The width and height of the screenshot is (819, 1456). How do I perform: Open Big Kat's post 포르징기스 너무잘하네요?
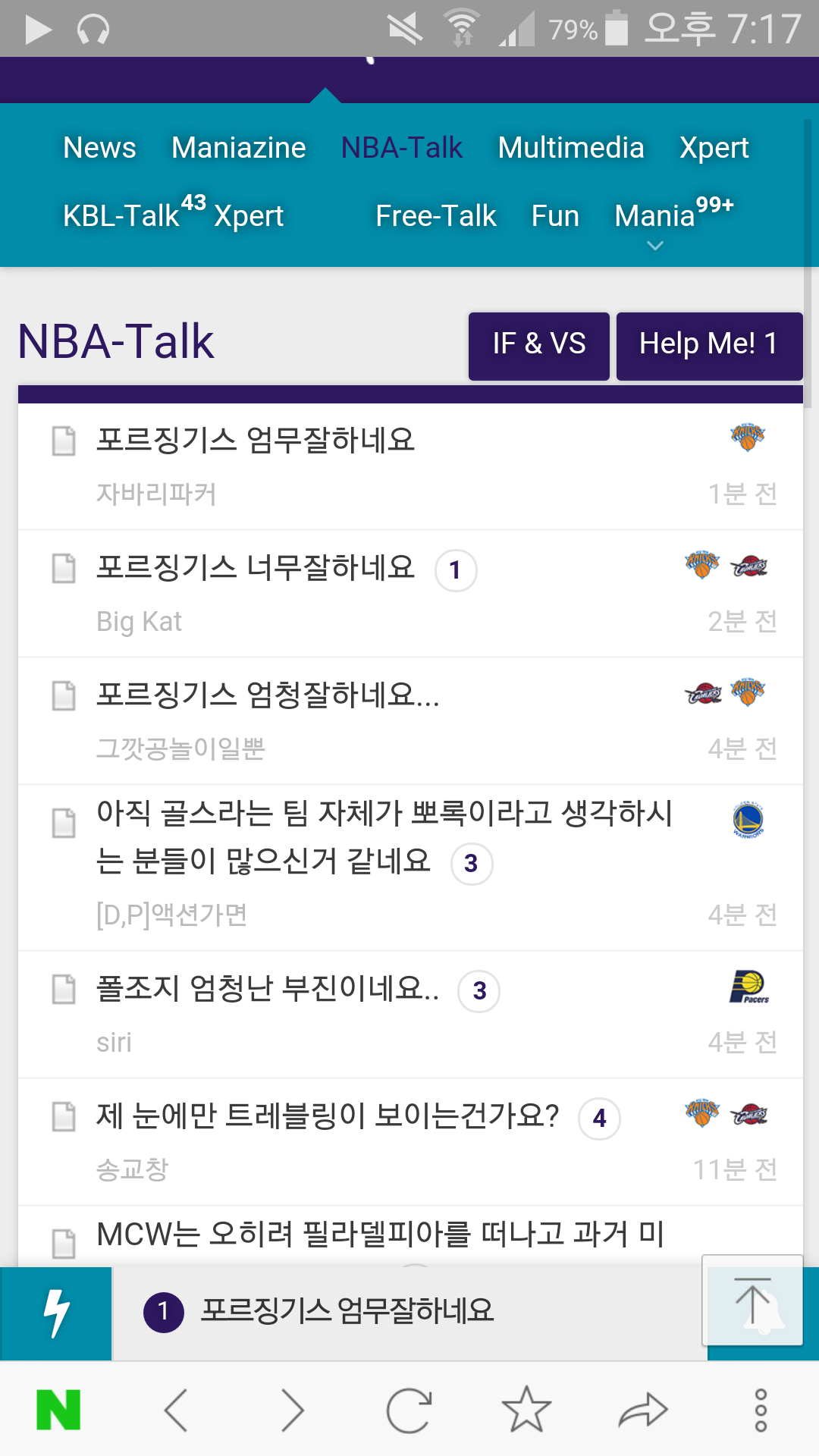click(x=410, y=594)
